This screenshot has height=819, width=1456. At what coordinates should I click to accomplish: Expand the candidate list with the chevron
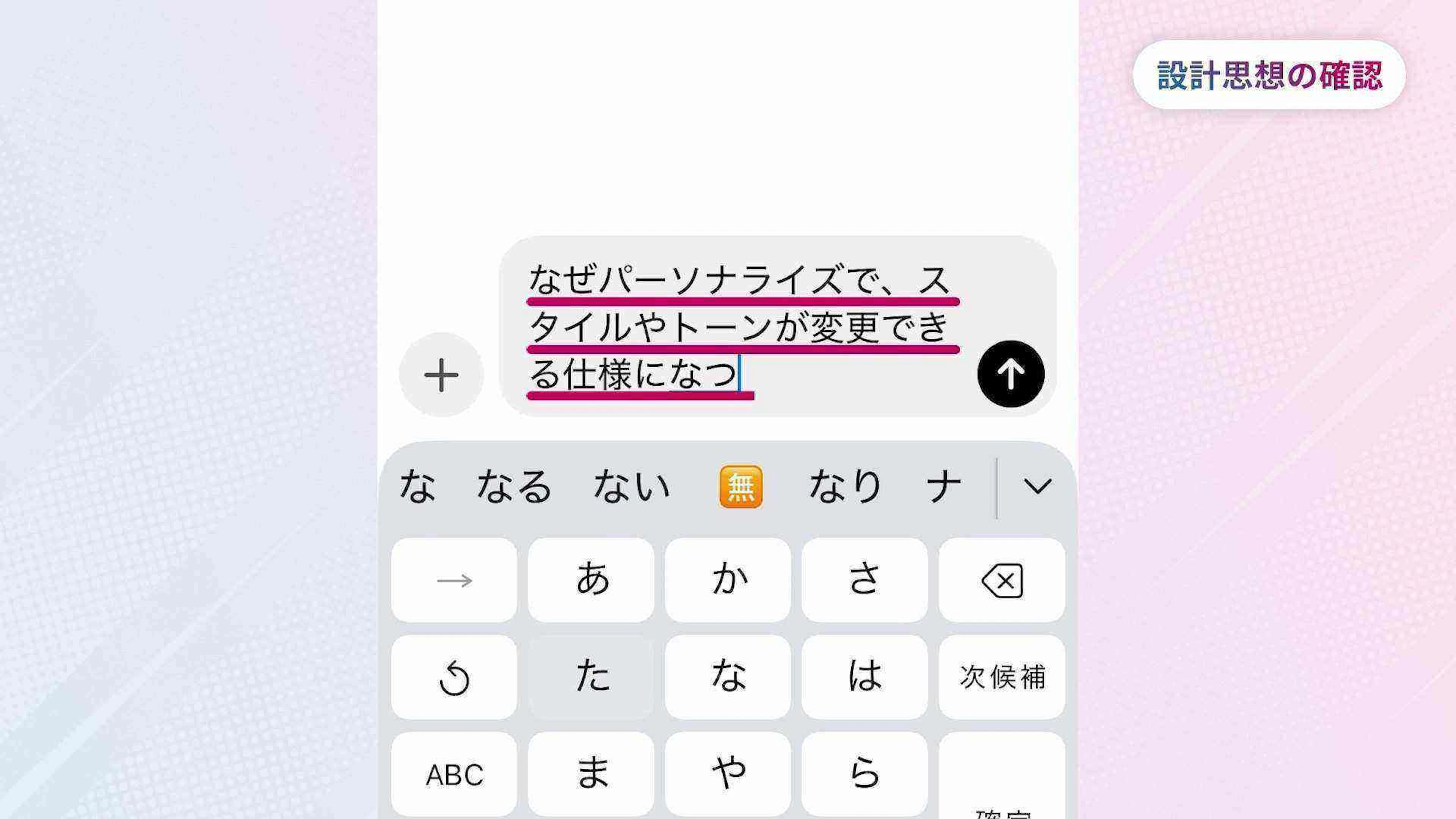[1037, 486]
